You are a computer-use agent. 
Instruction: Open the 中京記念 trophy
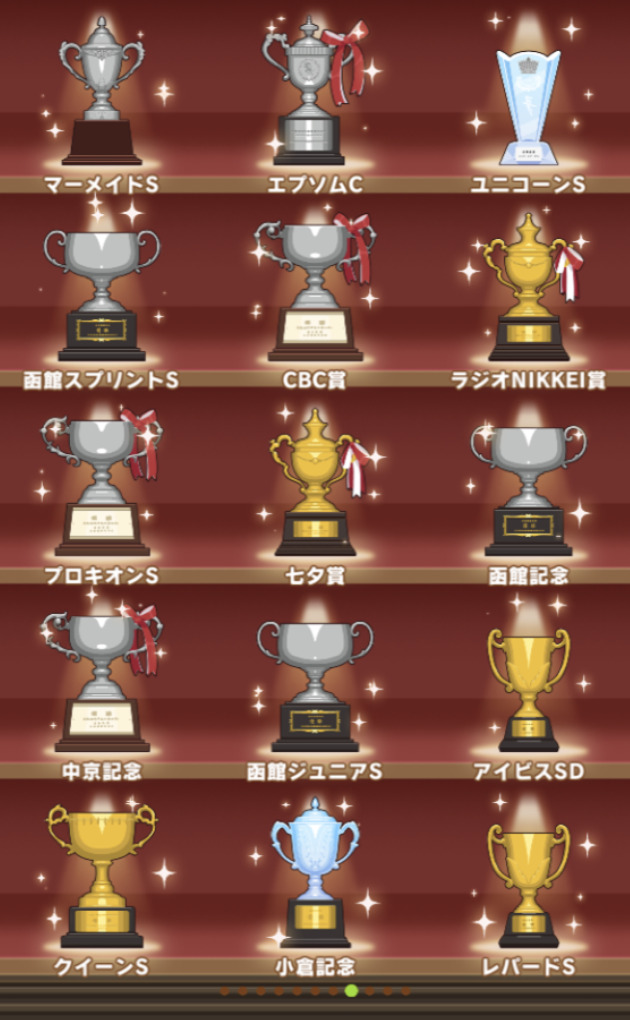(102, 679)
